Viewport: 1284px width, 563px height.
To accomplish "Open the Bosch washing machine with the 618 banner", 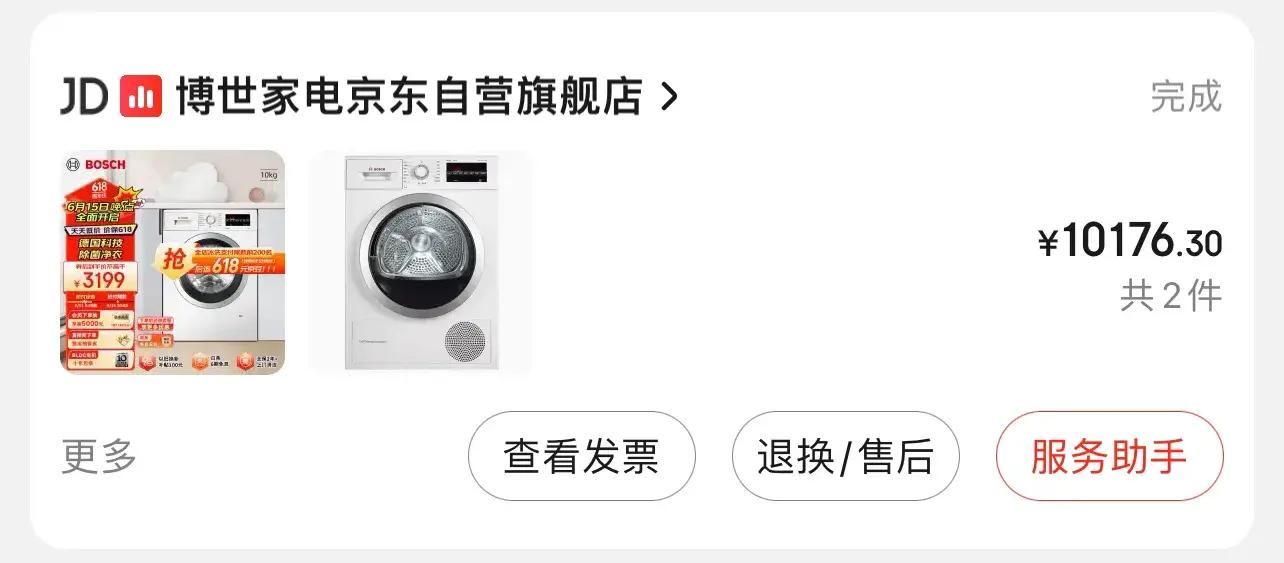I will pyautogui.click(x=173, y=263).
